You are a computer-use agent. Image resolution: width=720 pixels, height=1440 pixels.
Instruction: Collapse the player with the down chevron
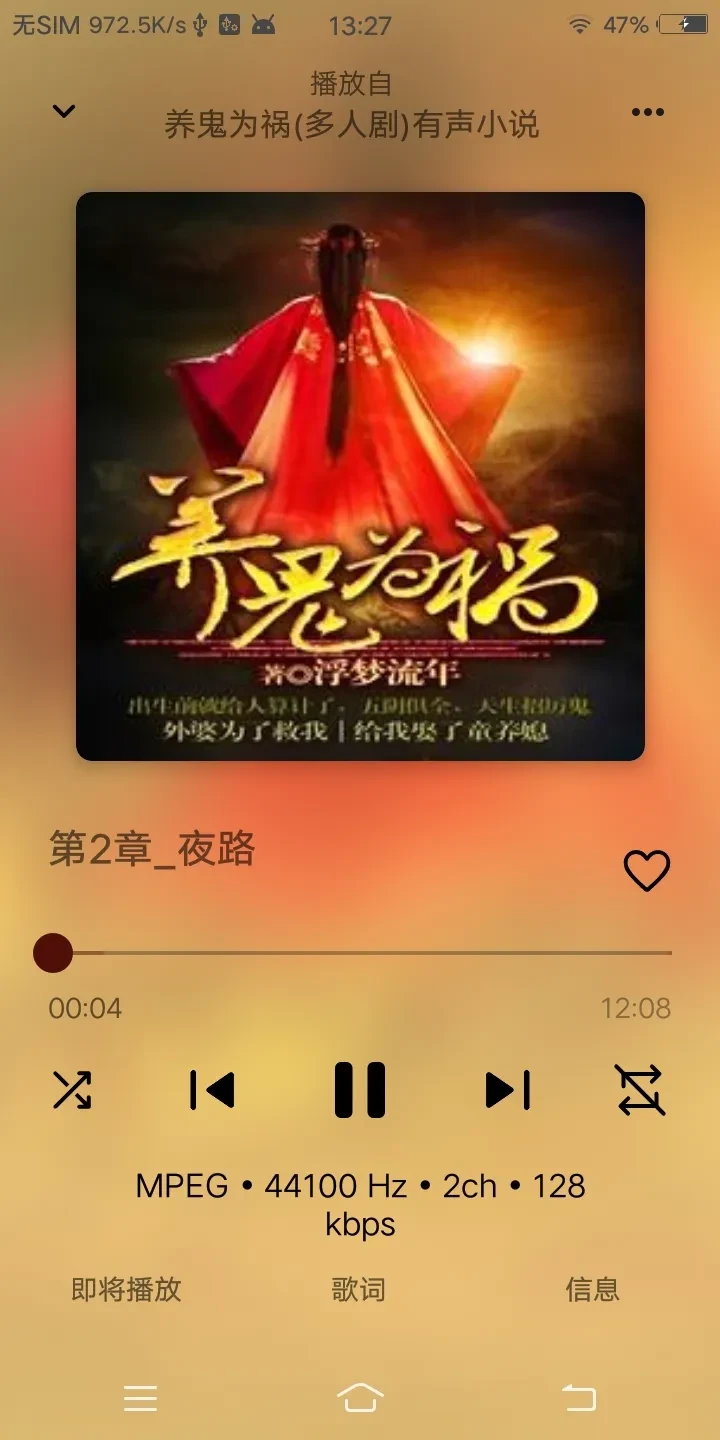pyautogui.click(x=64, y=111)
